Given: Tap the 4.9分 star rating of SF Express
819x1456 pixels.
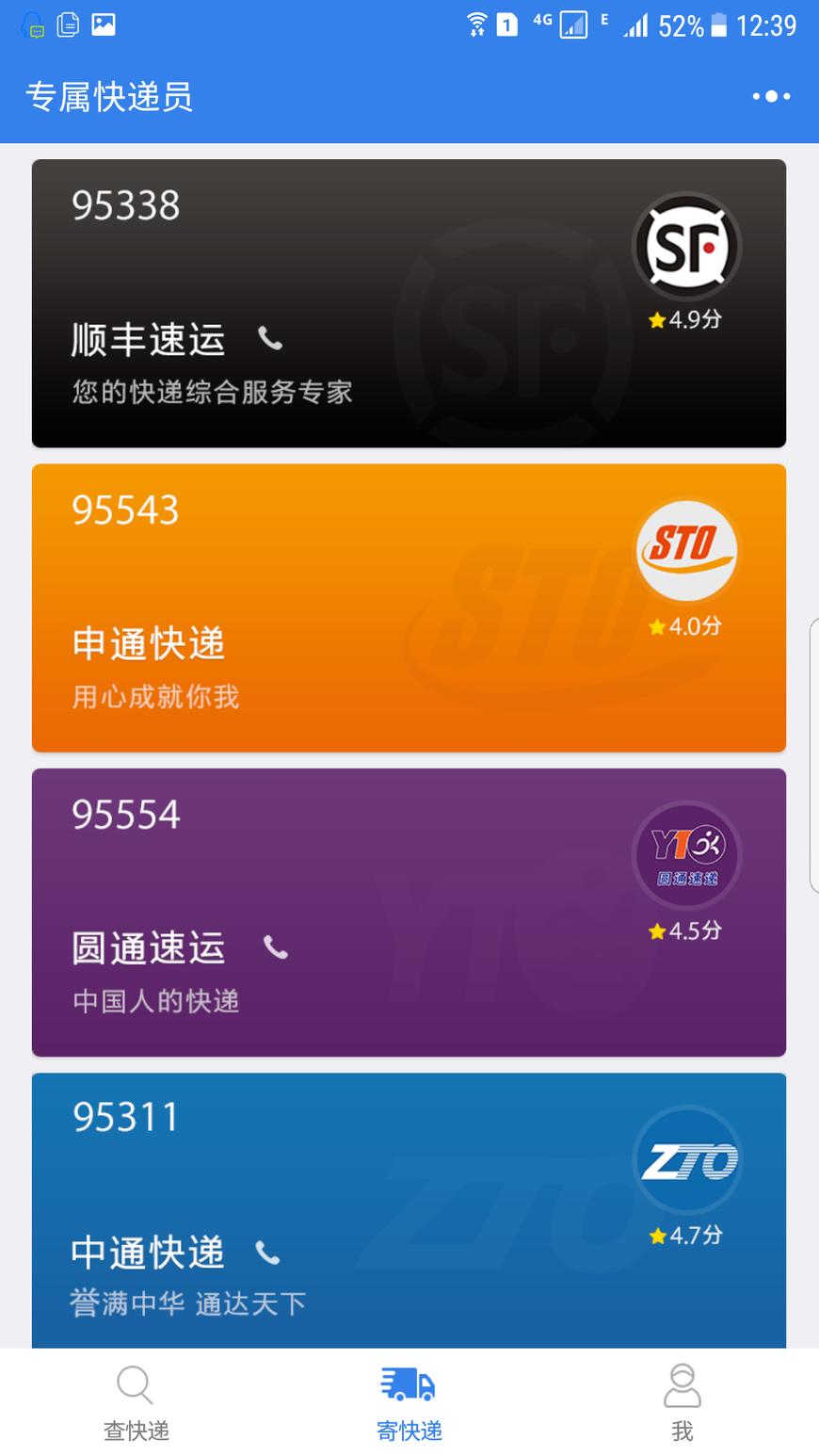Looking at the screenshot, I should pos(686,320).
